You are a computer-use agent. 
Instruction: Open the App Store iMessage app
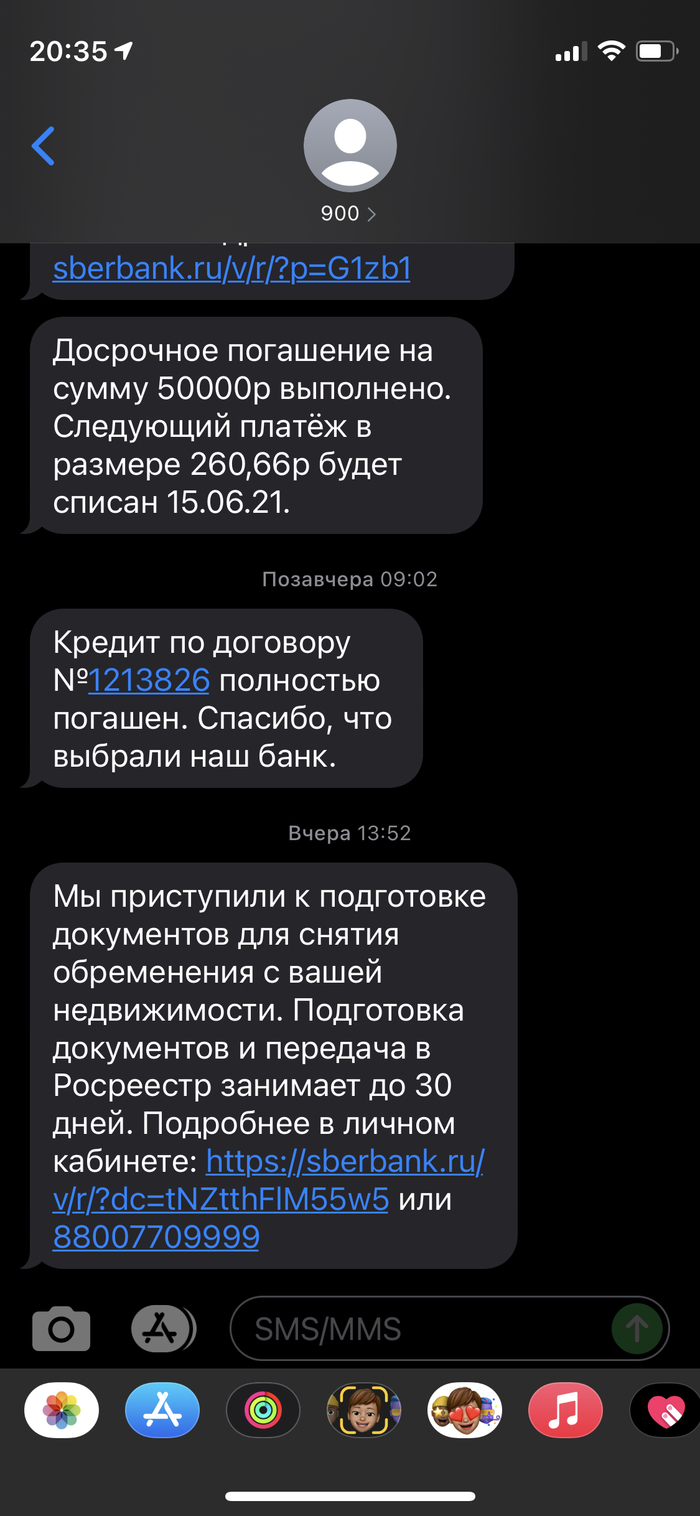click(x=162, y=1410)
